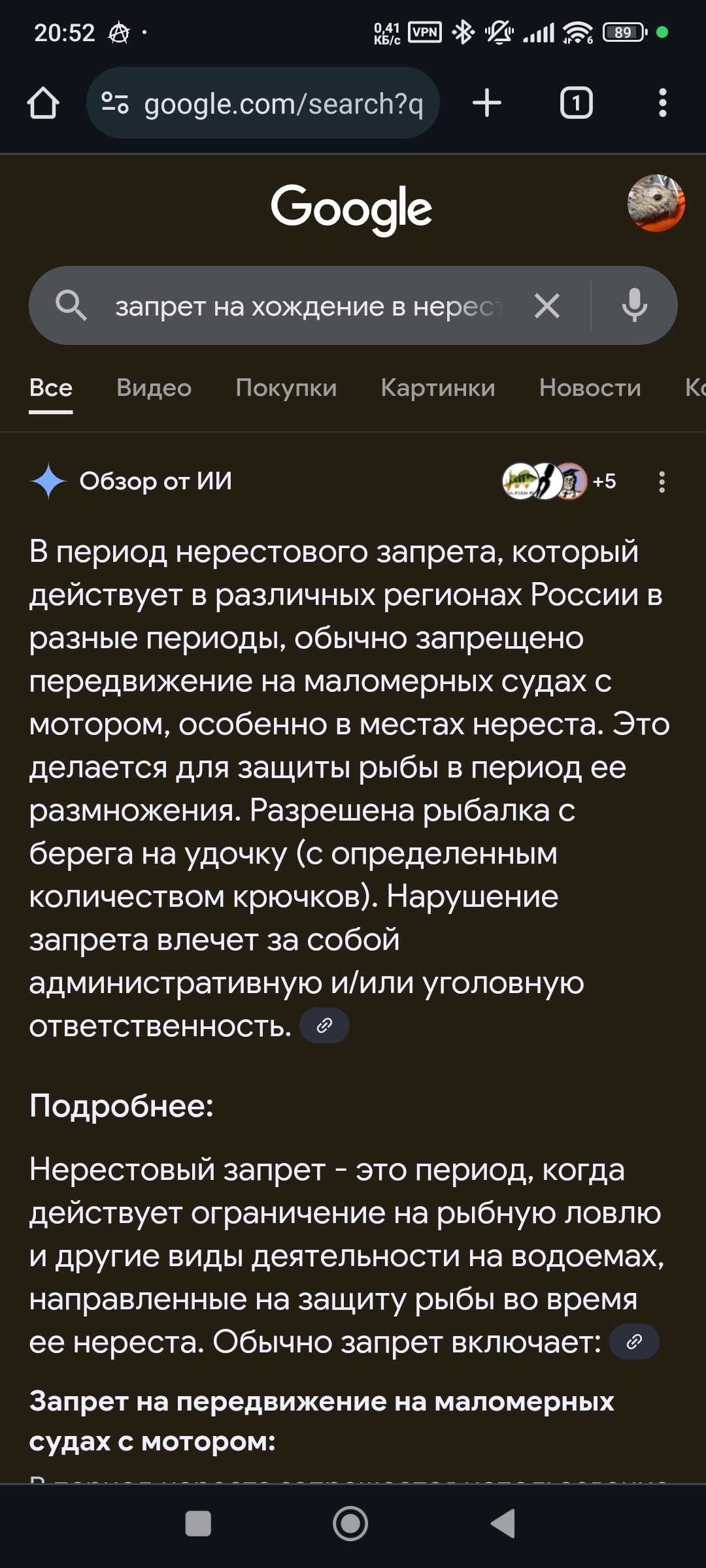Open source link after 'ответственность.'
706x1568 pixels.
click(324, 1026)
